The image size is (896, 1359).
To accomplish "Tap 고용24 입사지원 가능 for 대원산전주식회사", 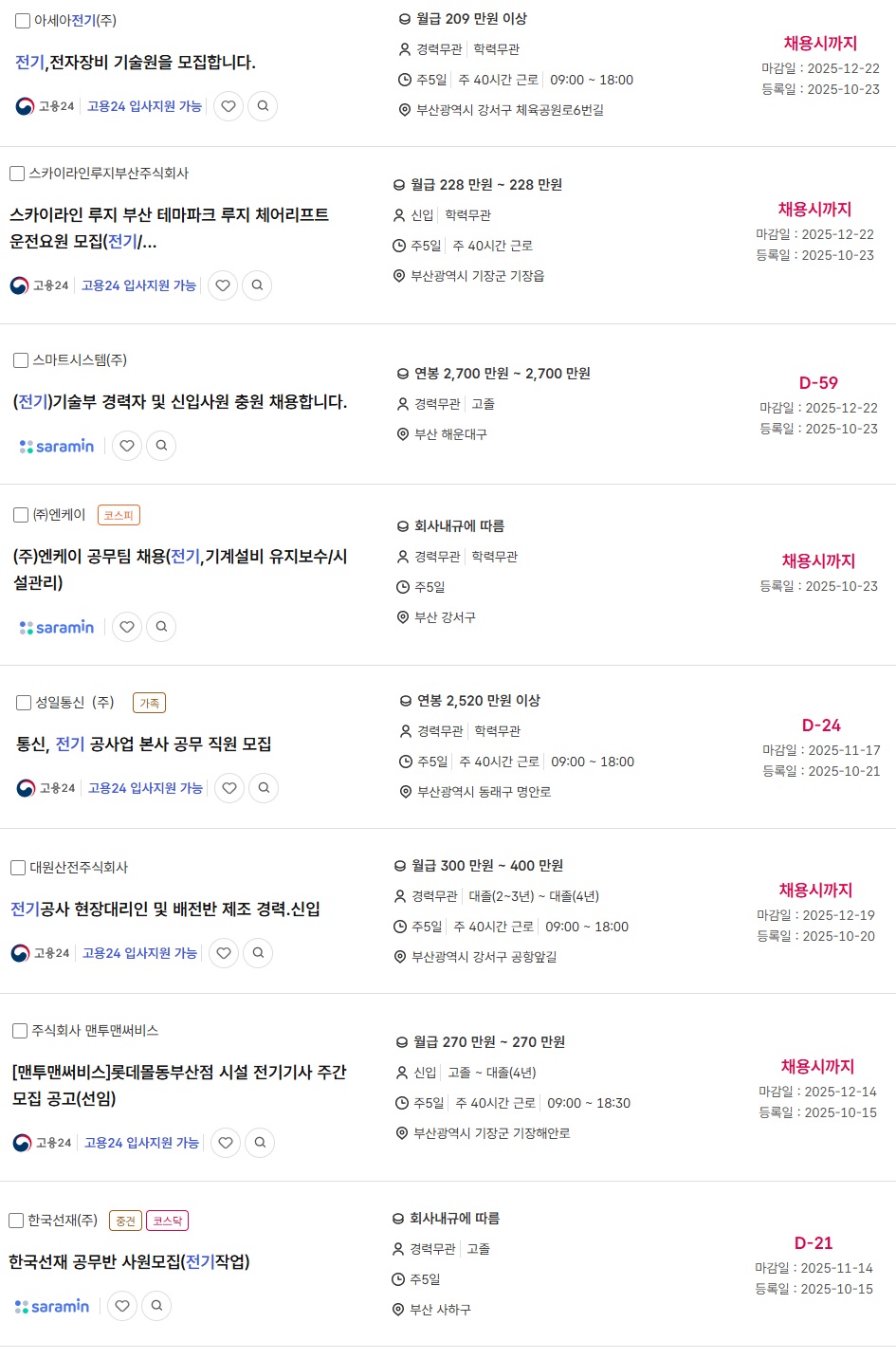I will click(139, 953).
